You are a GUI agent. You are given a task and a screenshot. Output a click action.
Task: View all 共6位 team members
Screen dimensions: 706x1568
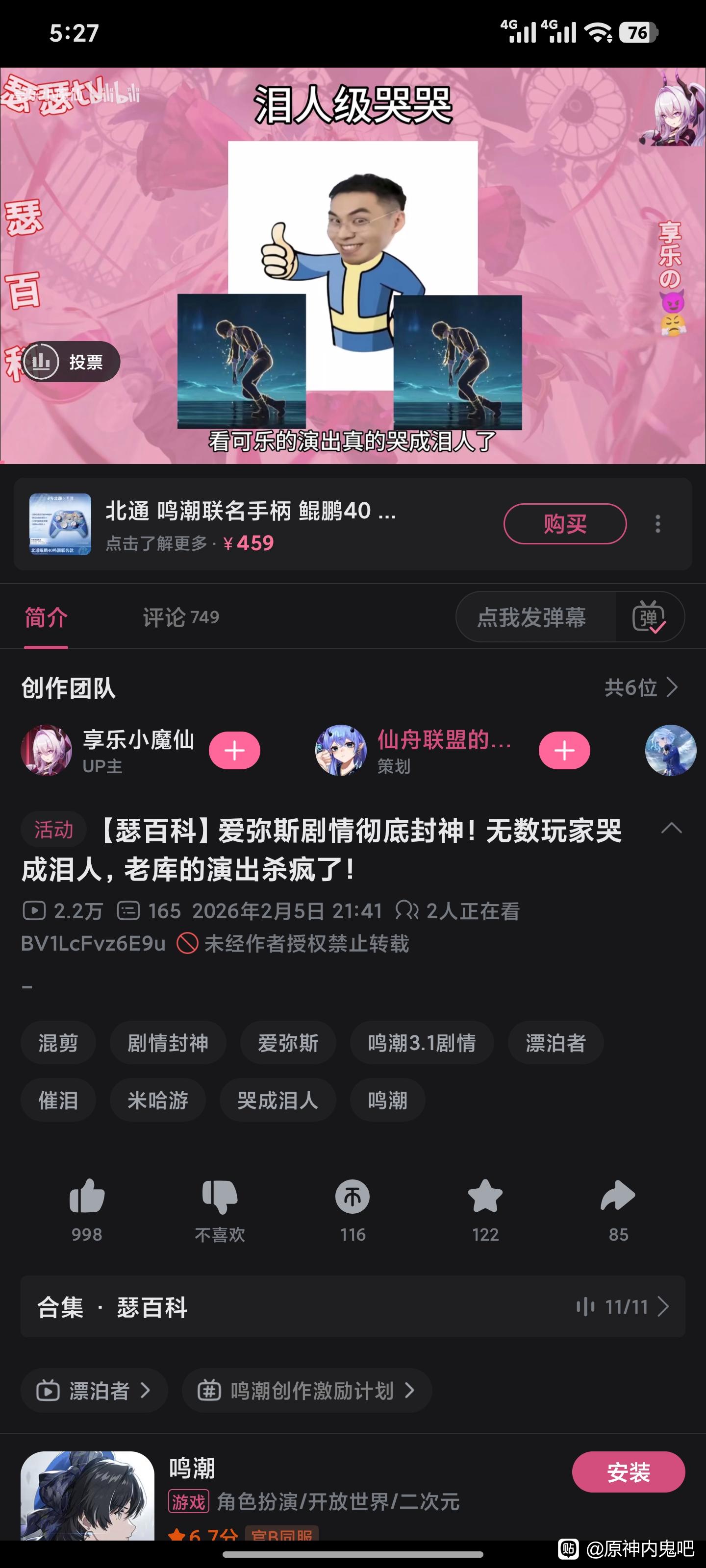pyautogui.click(x=641, y=688)
